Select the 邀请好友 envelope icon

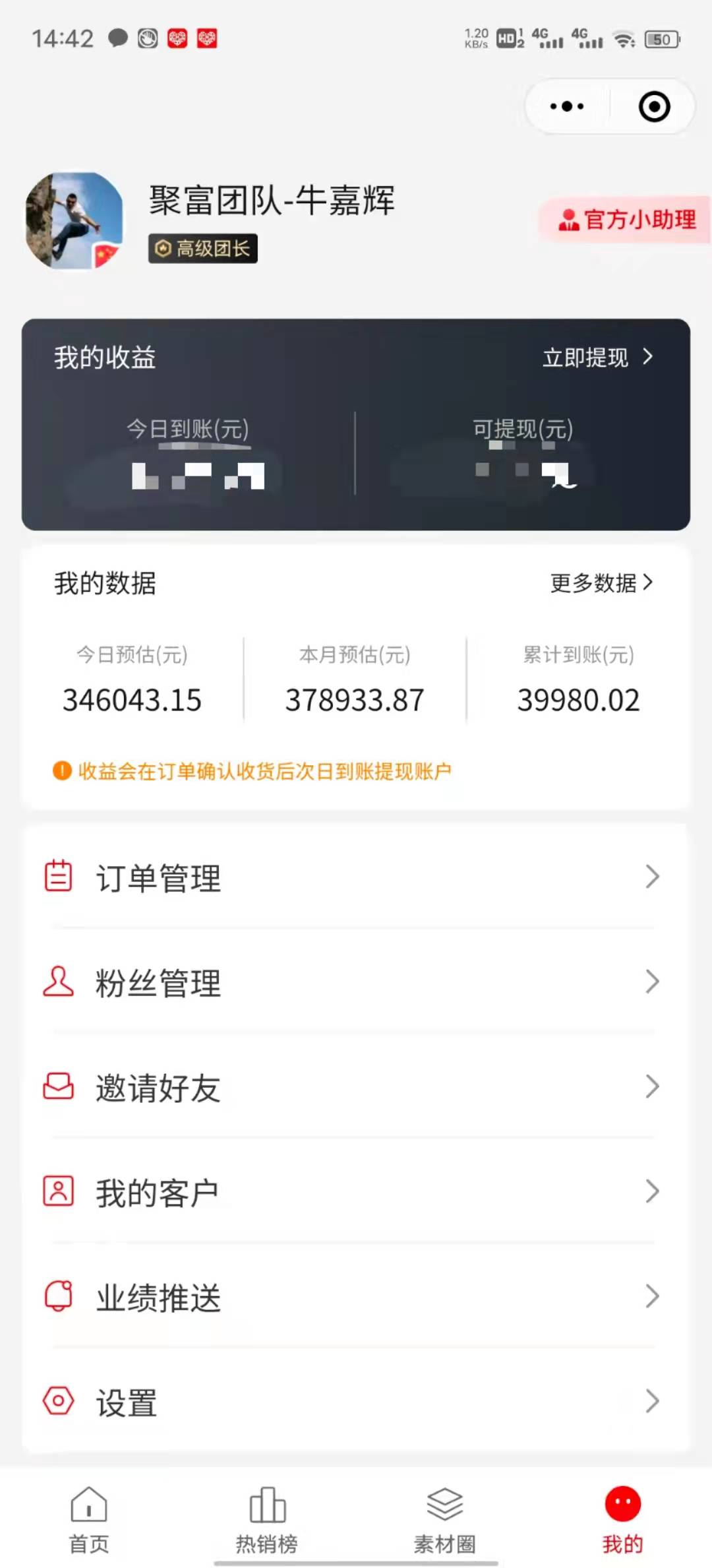point(59,1087)
